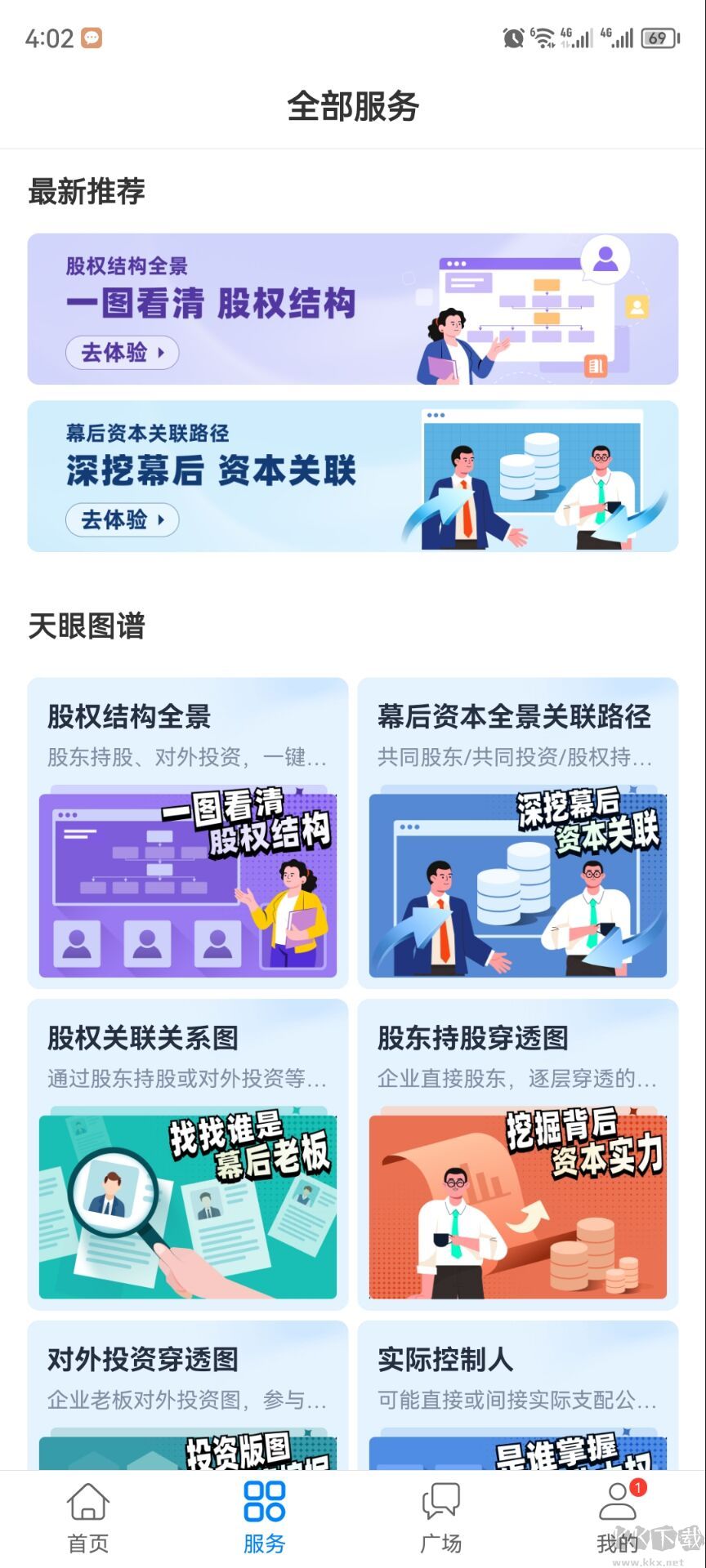The height and width of the screenshot is (1568, 706).
Task: Tap the 我的 profile icon with red badge
Action: (617, 1517)
